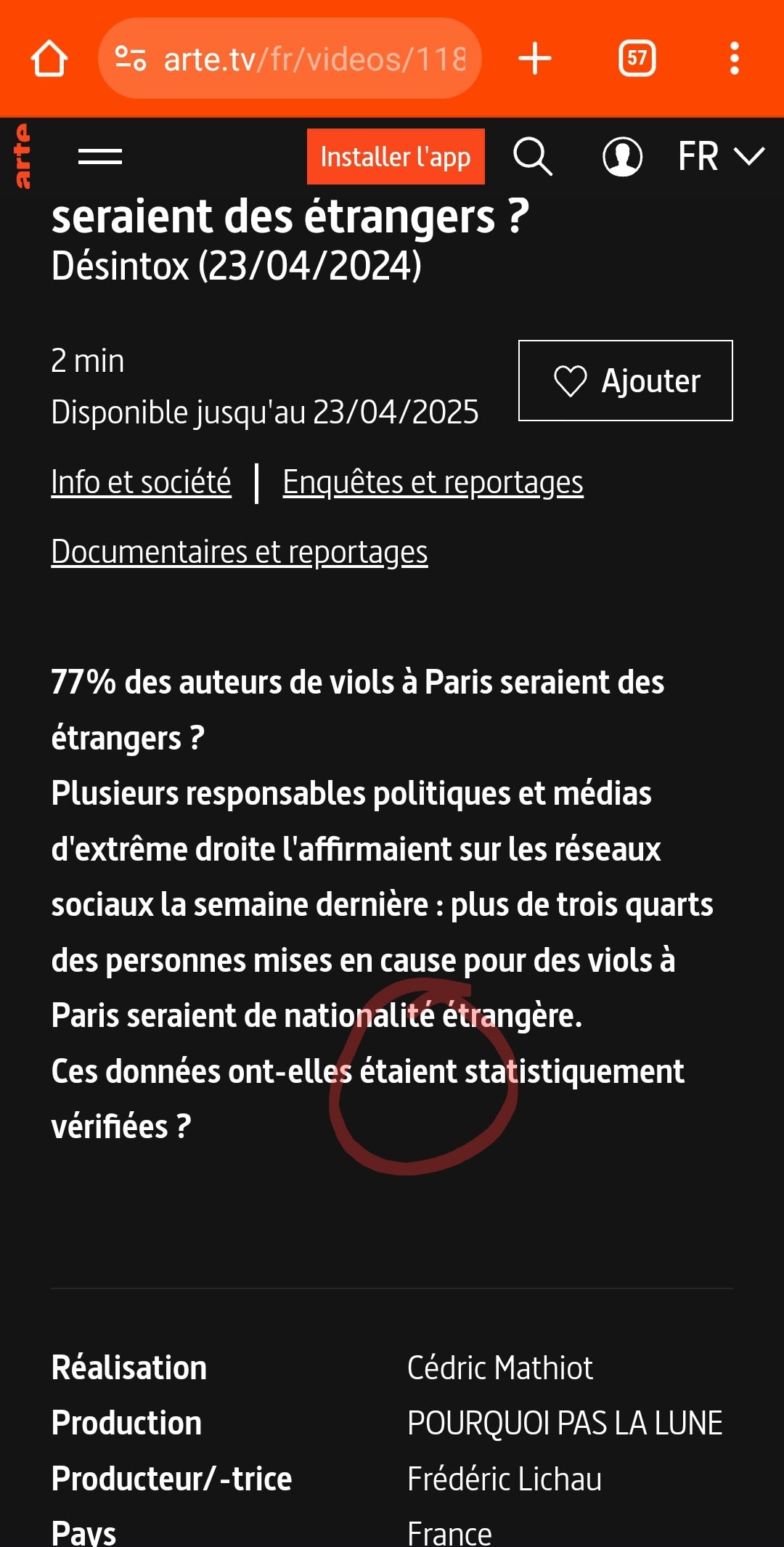The width and height of the screenshot is (784, 1547).
Task: Show the 57 open tabs
Action: click(637, 59)
